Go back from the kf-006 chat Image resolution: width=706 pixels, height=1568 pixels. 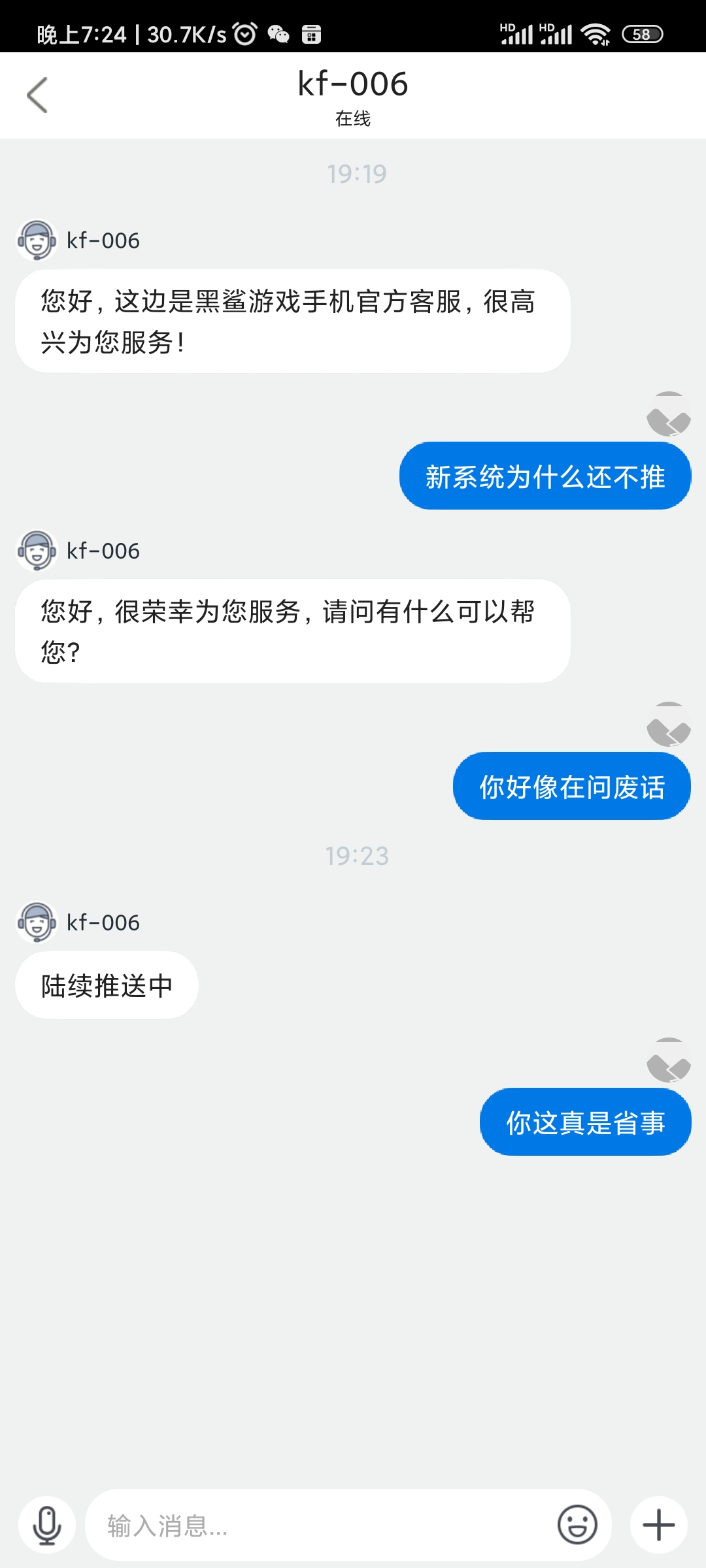tap(37, 95)
